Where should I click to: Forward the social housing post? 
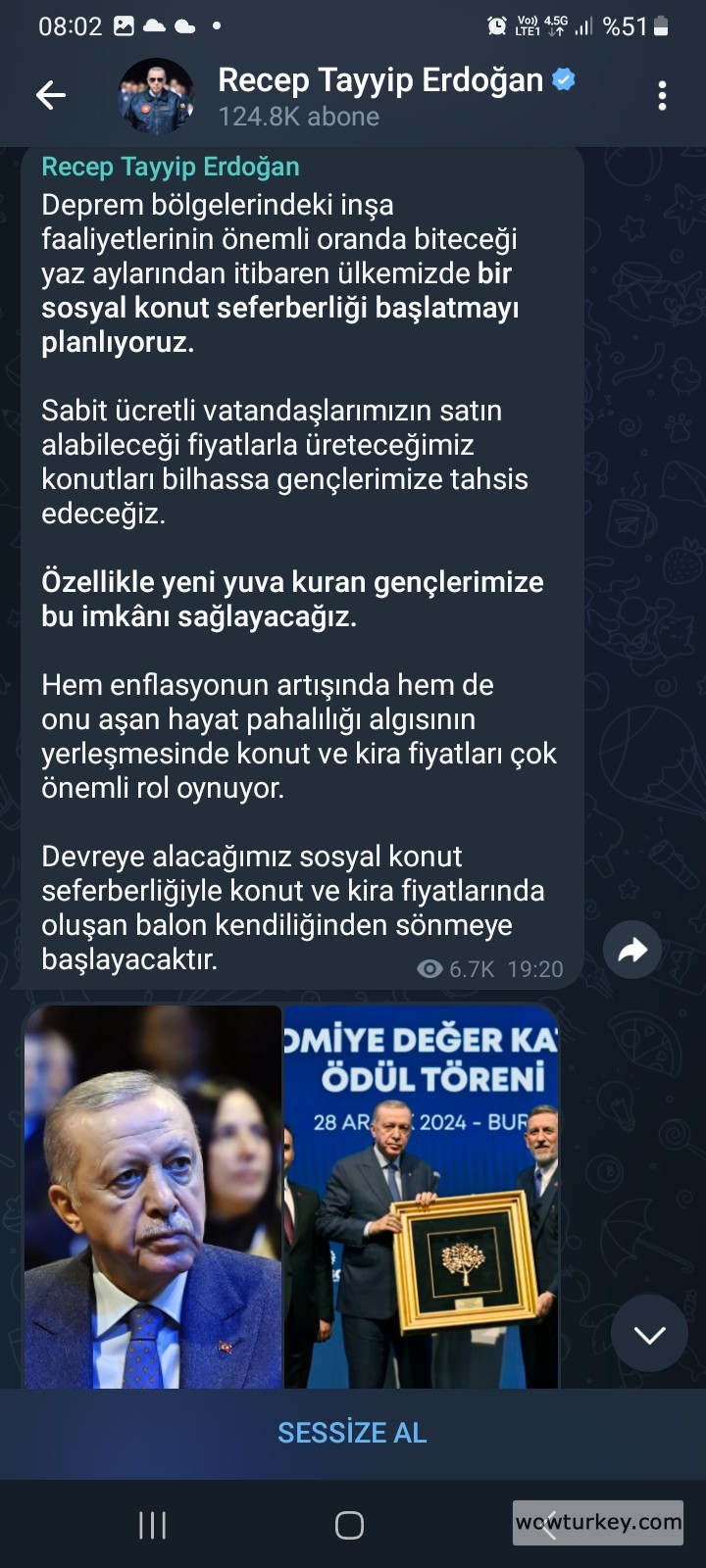(x=632, y=949)
